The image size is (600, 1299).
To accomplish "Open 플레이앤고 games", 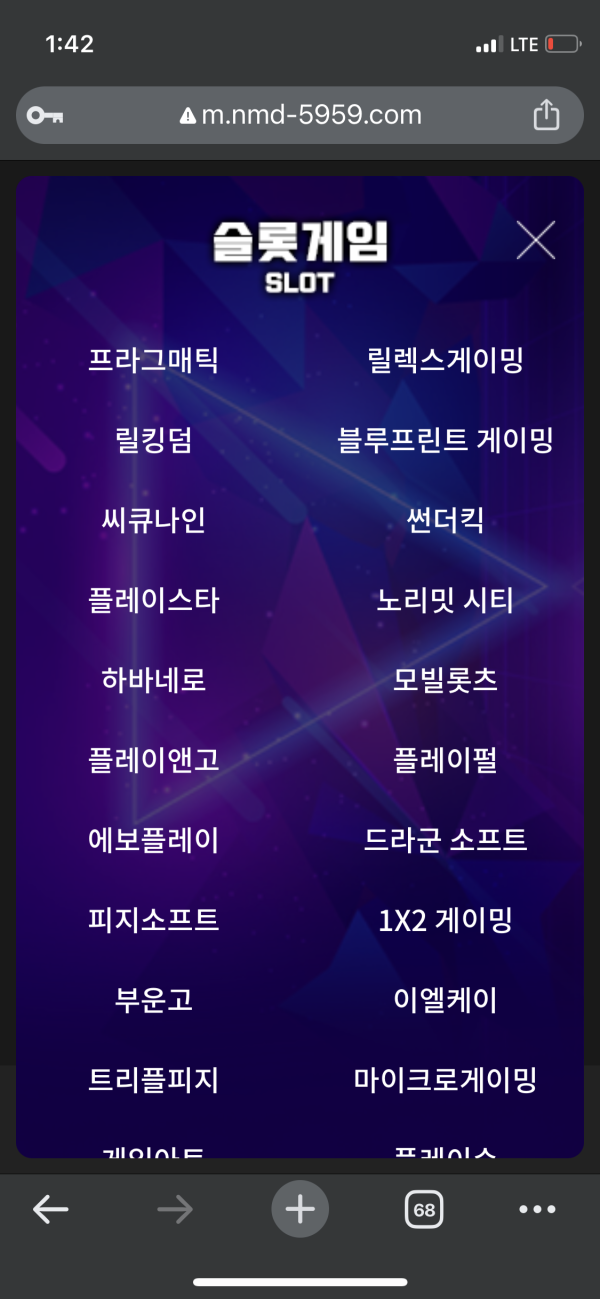I will [x=153, y=760].
